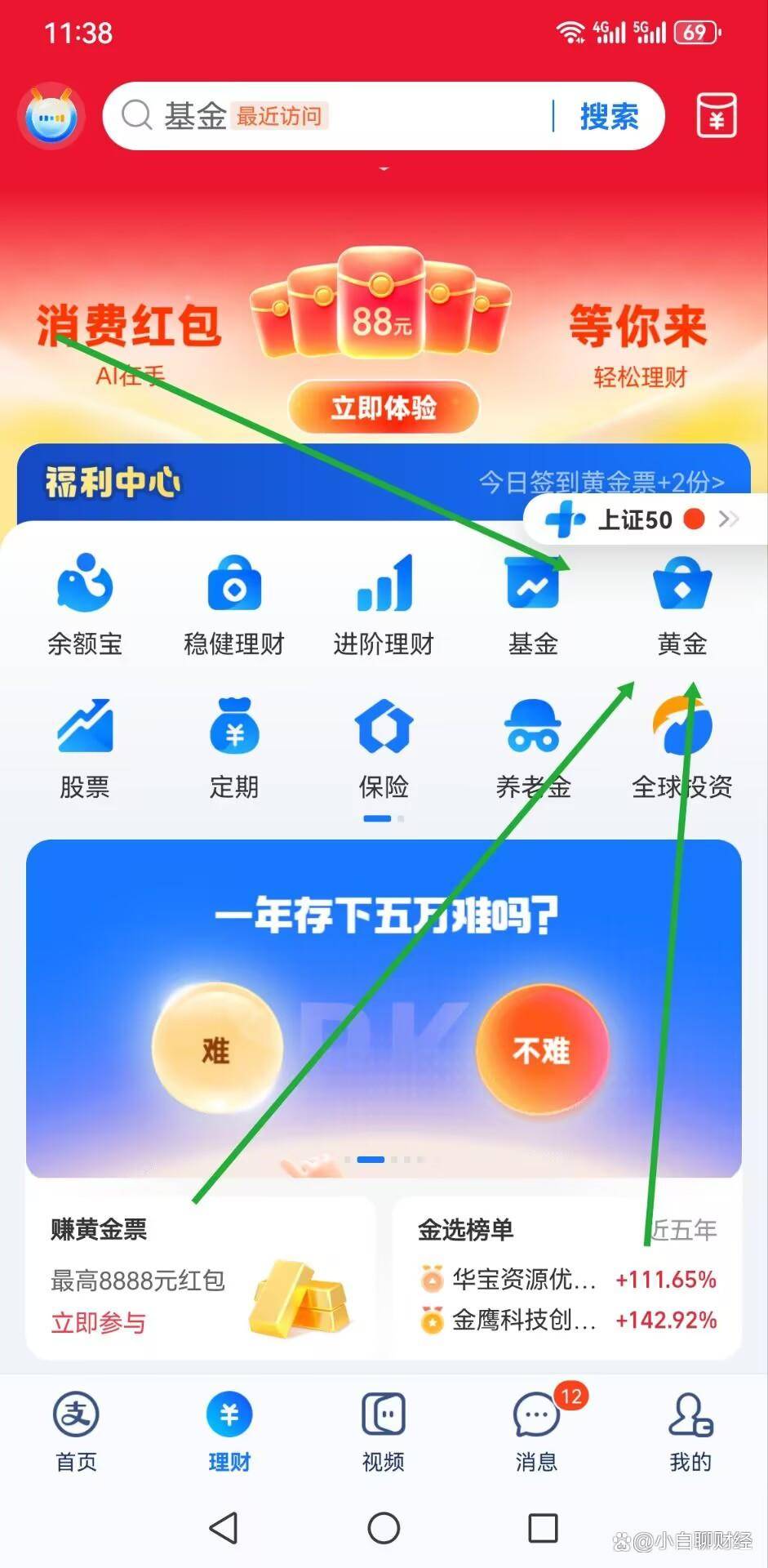Choose 难 in the savings poll
The height and width of the screenshot is (1568, 768).
click(x=216, y=1049)
